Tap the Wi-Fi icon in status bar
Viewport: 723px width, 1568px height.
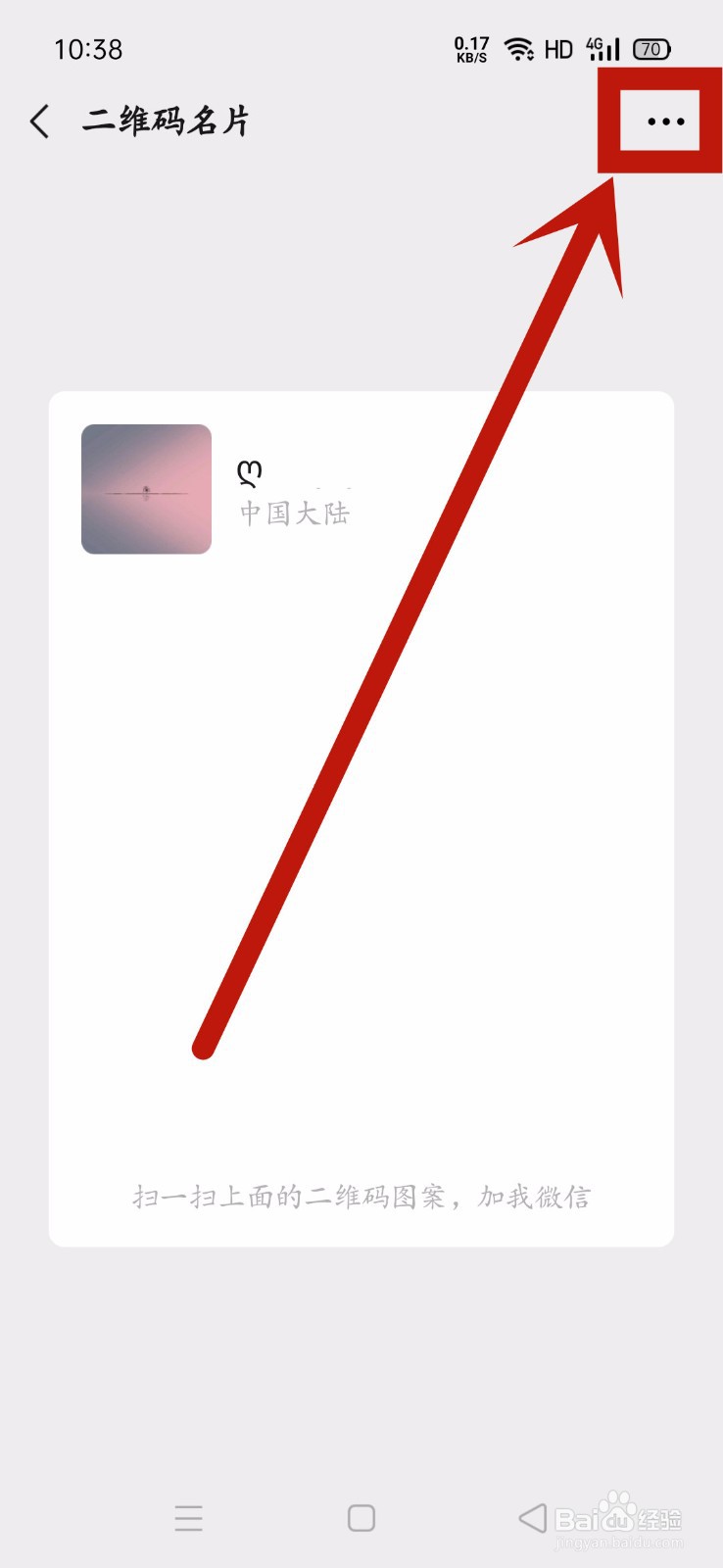518,47
